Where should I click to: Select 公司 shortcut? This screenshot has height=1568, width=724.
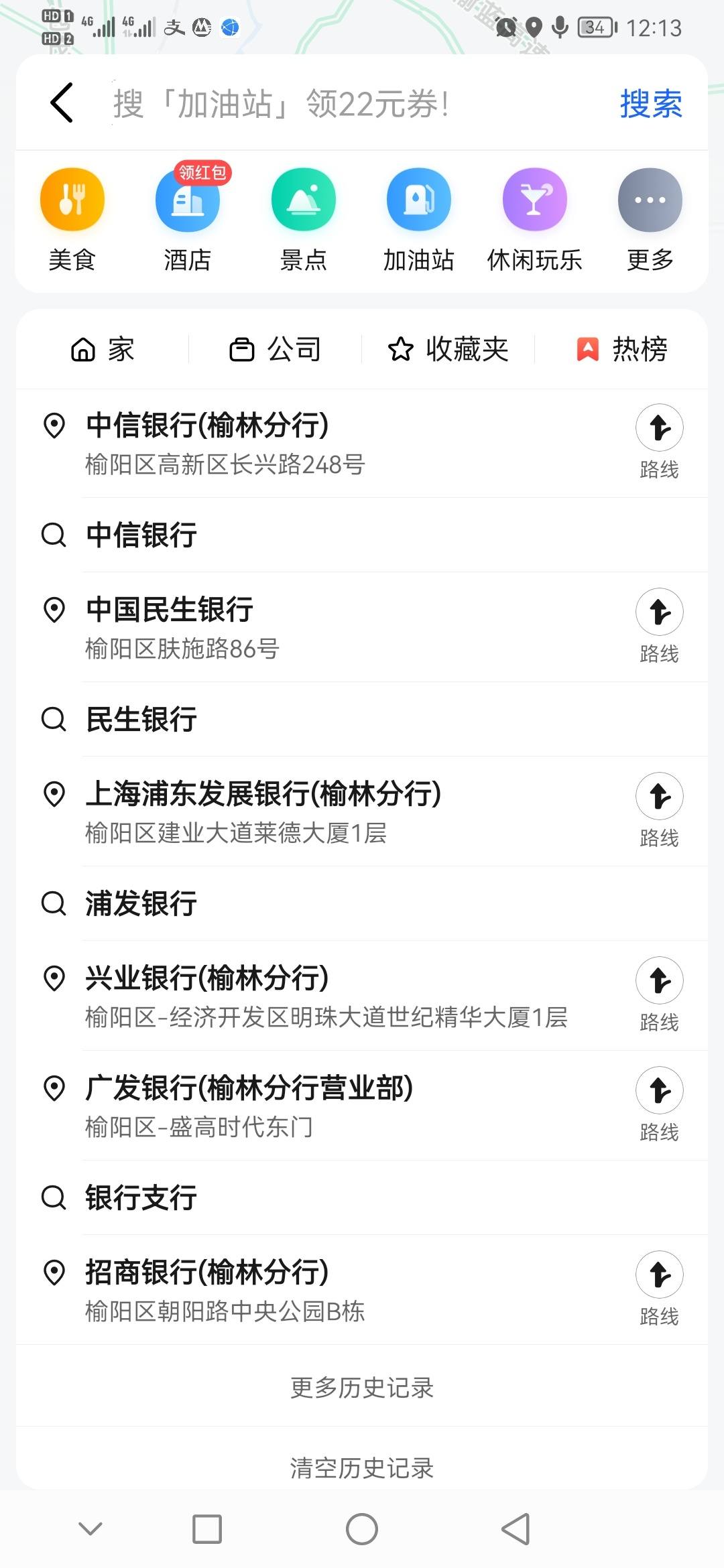[x=276, y=349]
